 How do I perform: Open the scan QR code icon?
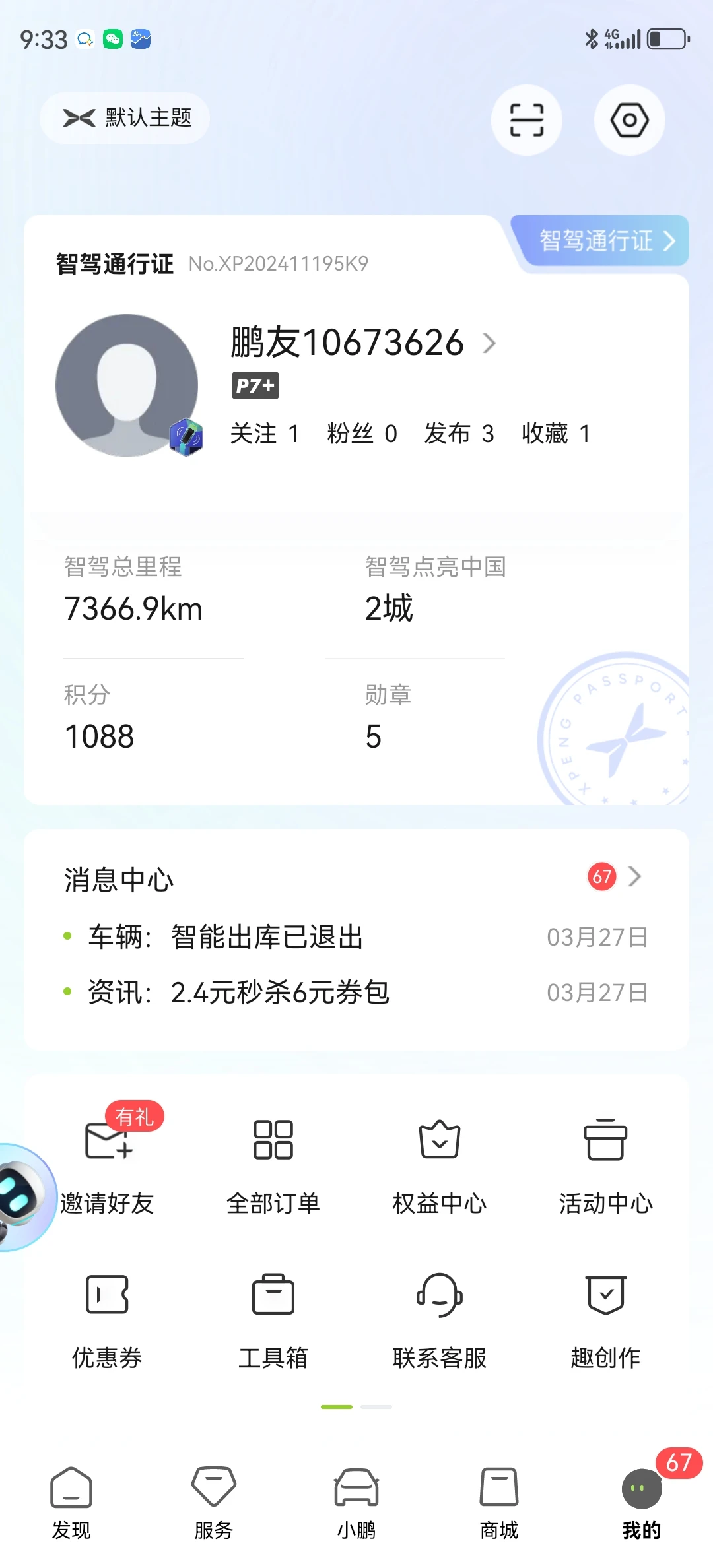pos(526,120)
